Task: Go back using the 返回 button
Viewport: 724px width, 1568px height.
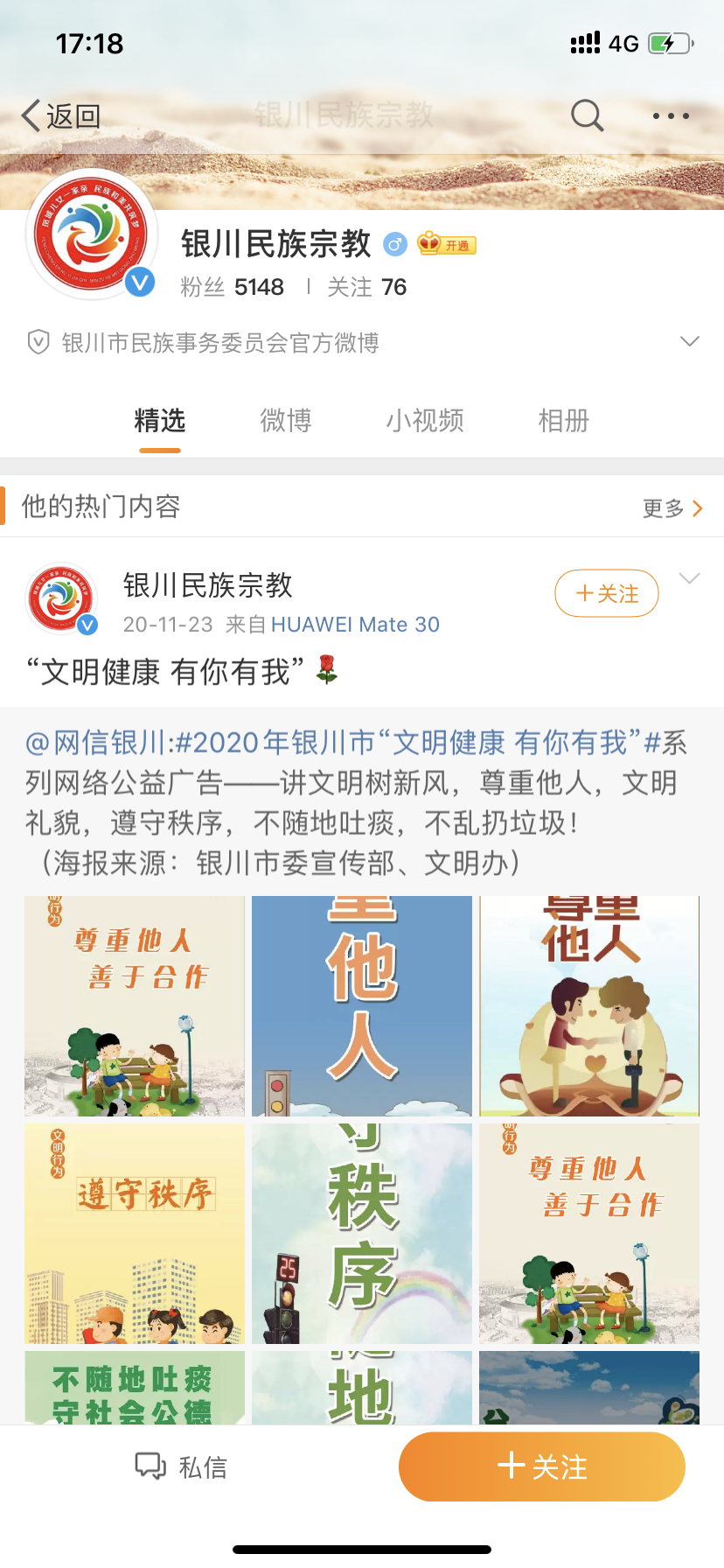Action: coord(61,115)
